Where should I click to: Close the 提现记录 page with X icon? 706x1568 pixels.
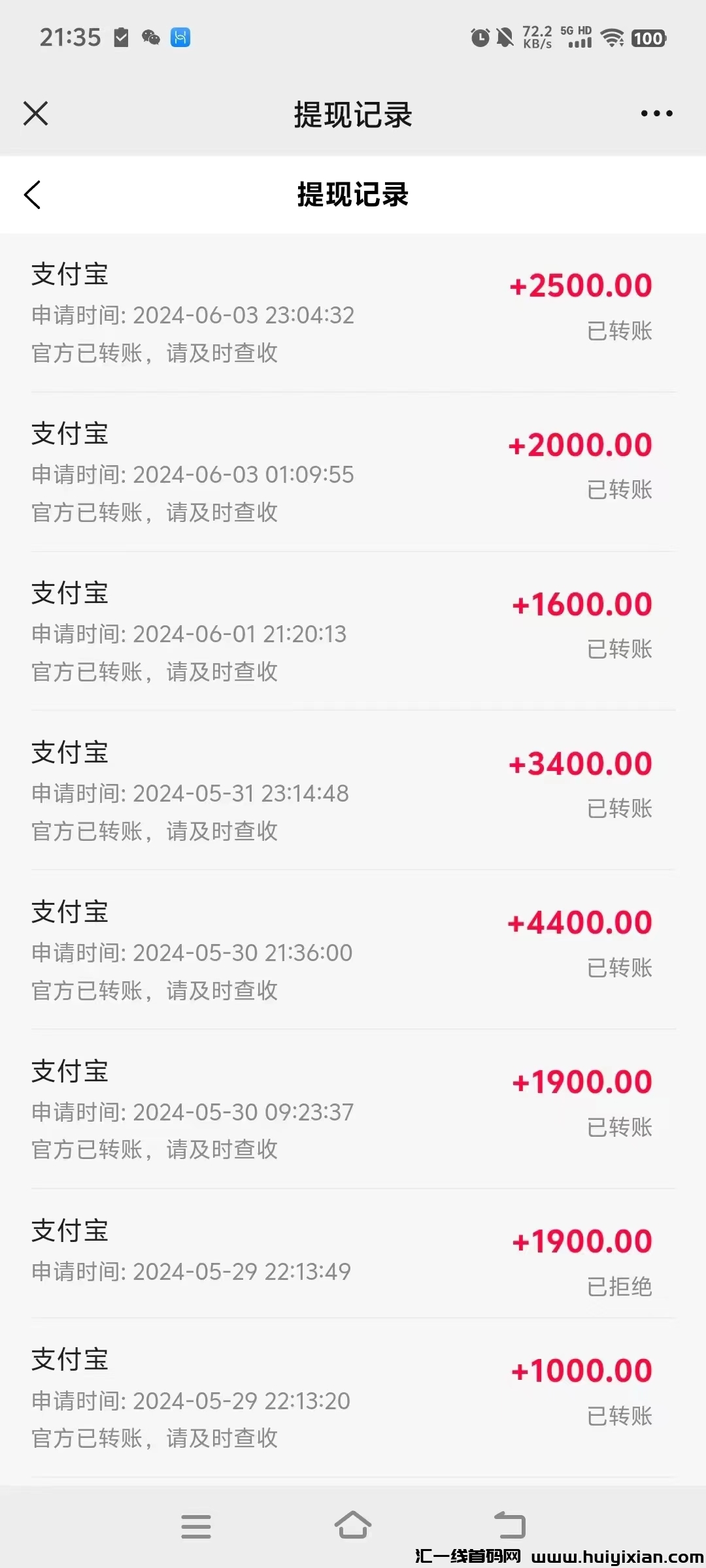[36, 113]
